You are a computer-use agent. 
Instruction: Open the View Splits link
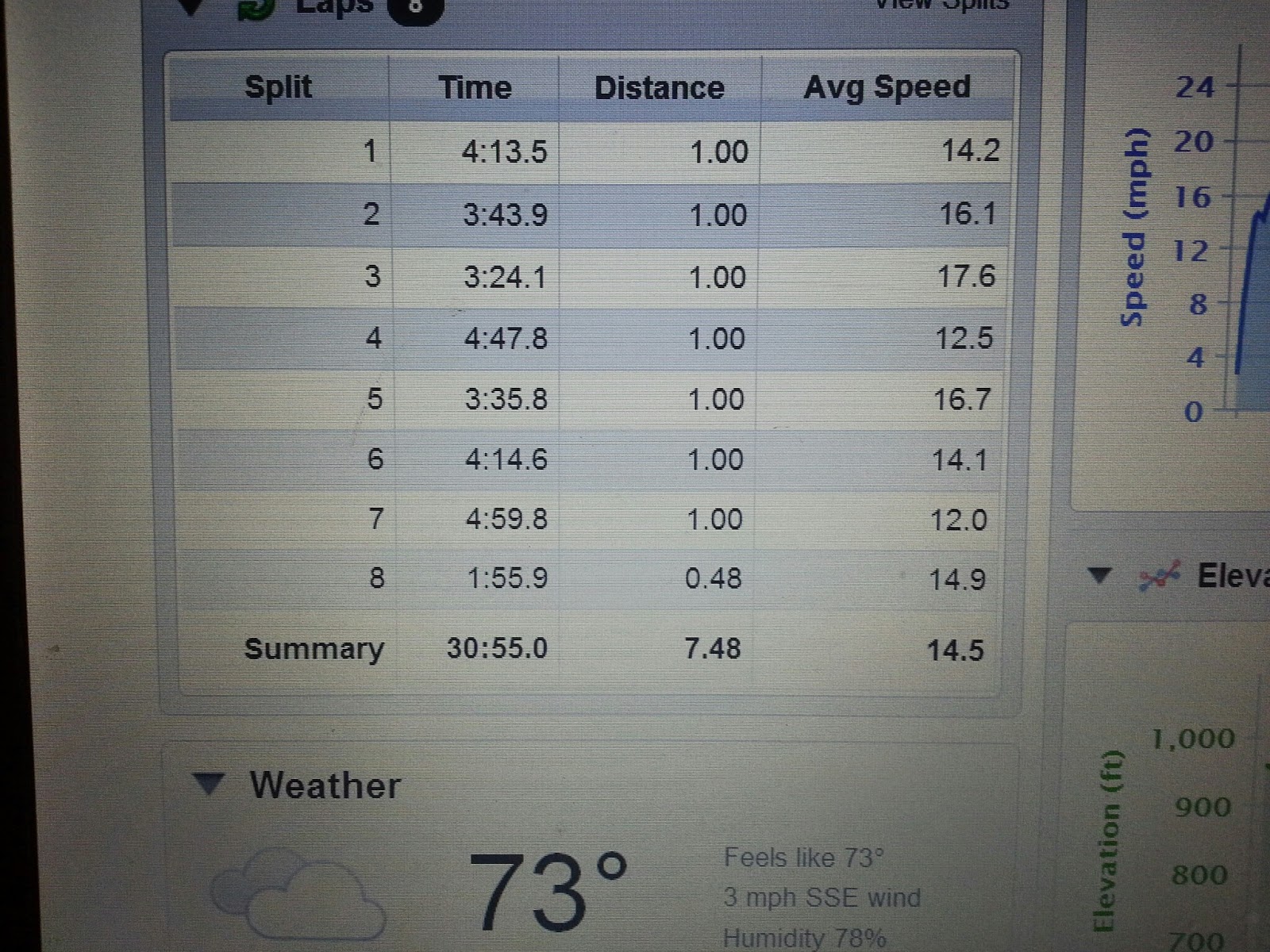(941, 5)
